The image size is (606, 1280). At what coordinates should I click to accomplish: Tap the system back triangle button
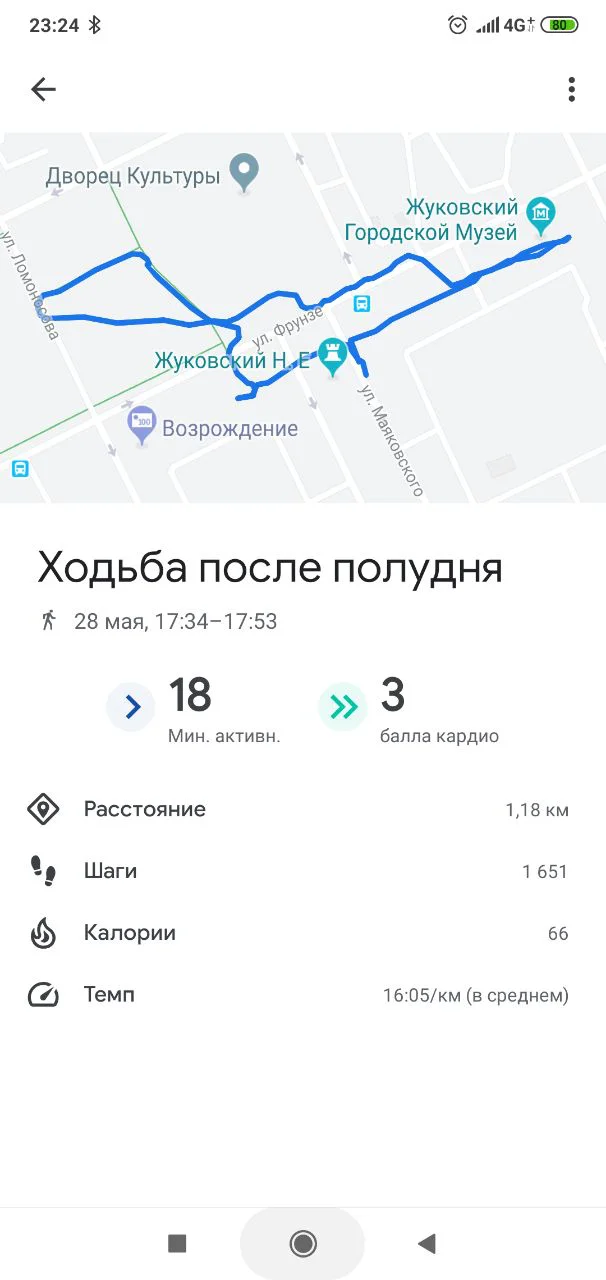pos(427,1243)
